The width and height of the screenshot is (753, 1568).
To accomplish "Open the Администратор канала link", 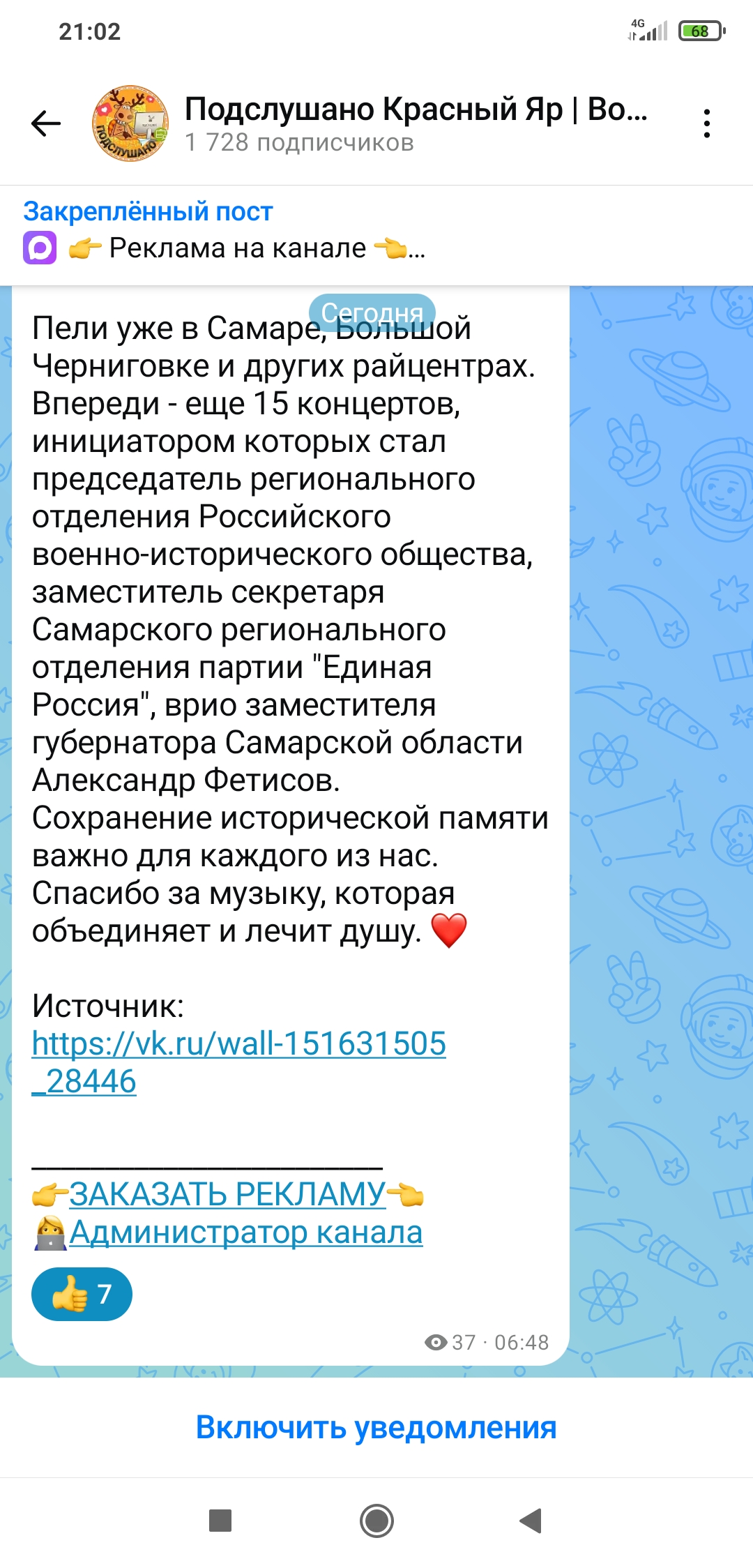I will (x=245, y=1232).
